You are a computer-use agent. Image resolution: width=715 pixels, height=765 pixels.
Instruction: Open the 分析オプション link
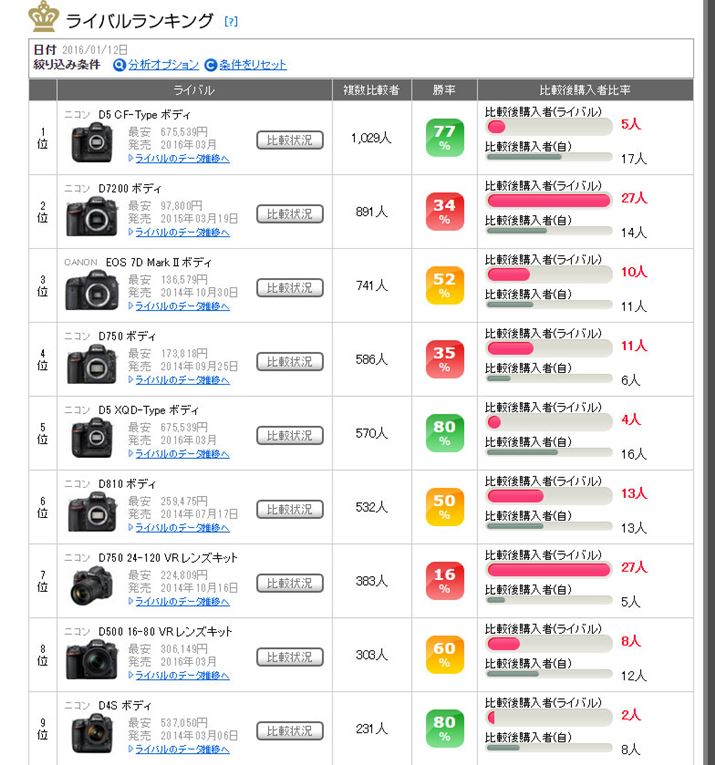[x=163, y=65]
